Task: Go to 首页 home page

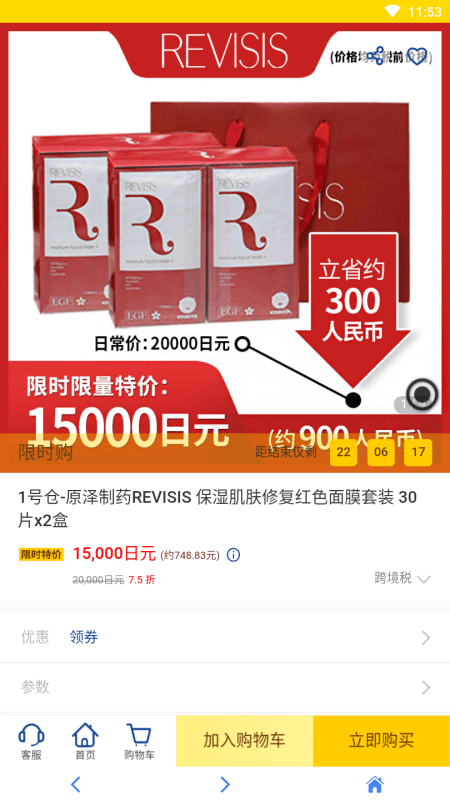Action: pos(85,742)
